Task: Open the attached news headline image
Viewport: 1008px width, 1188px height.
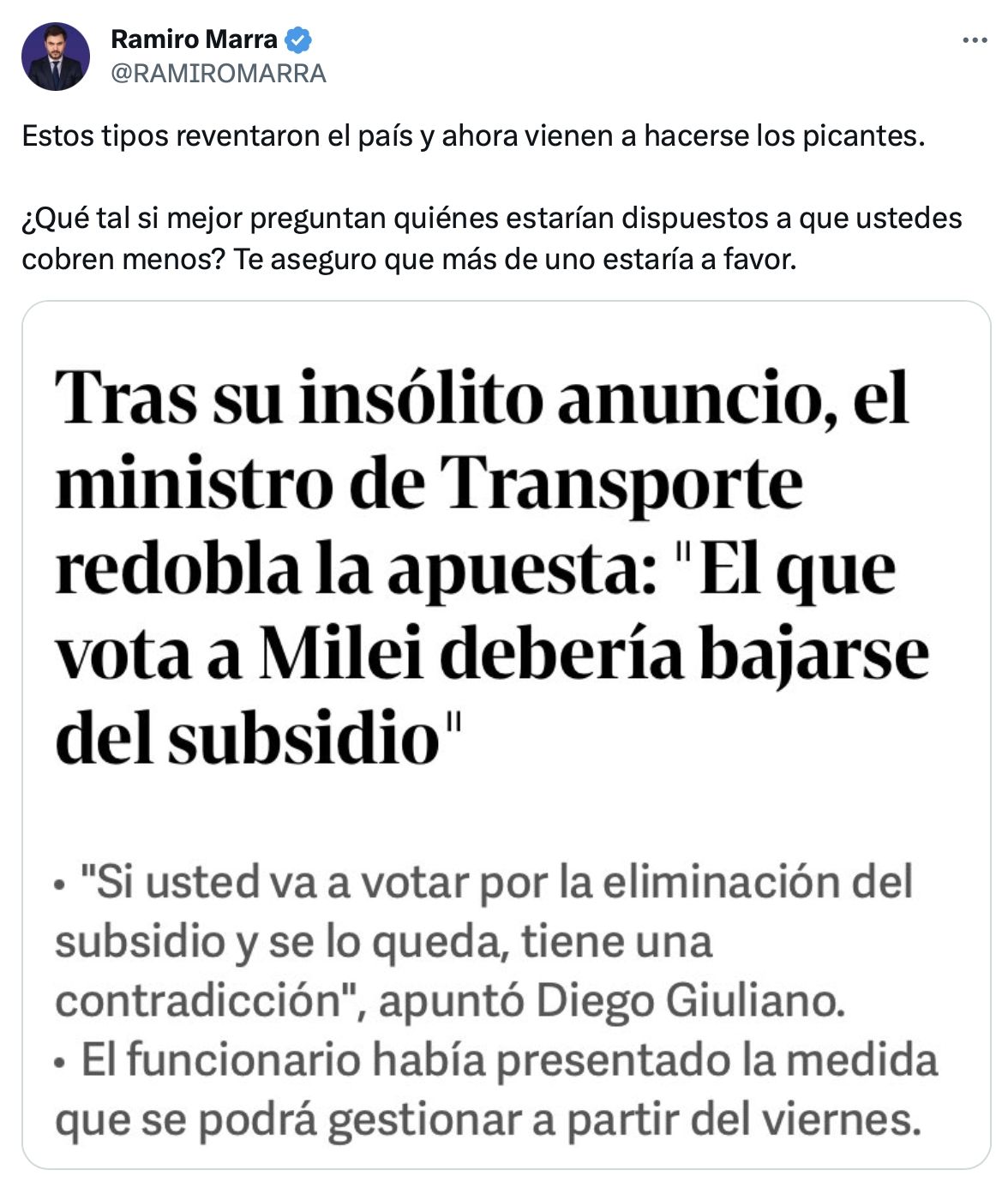Action: pyautogui.click(x=506, y=734)
